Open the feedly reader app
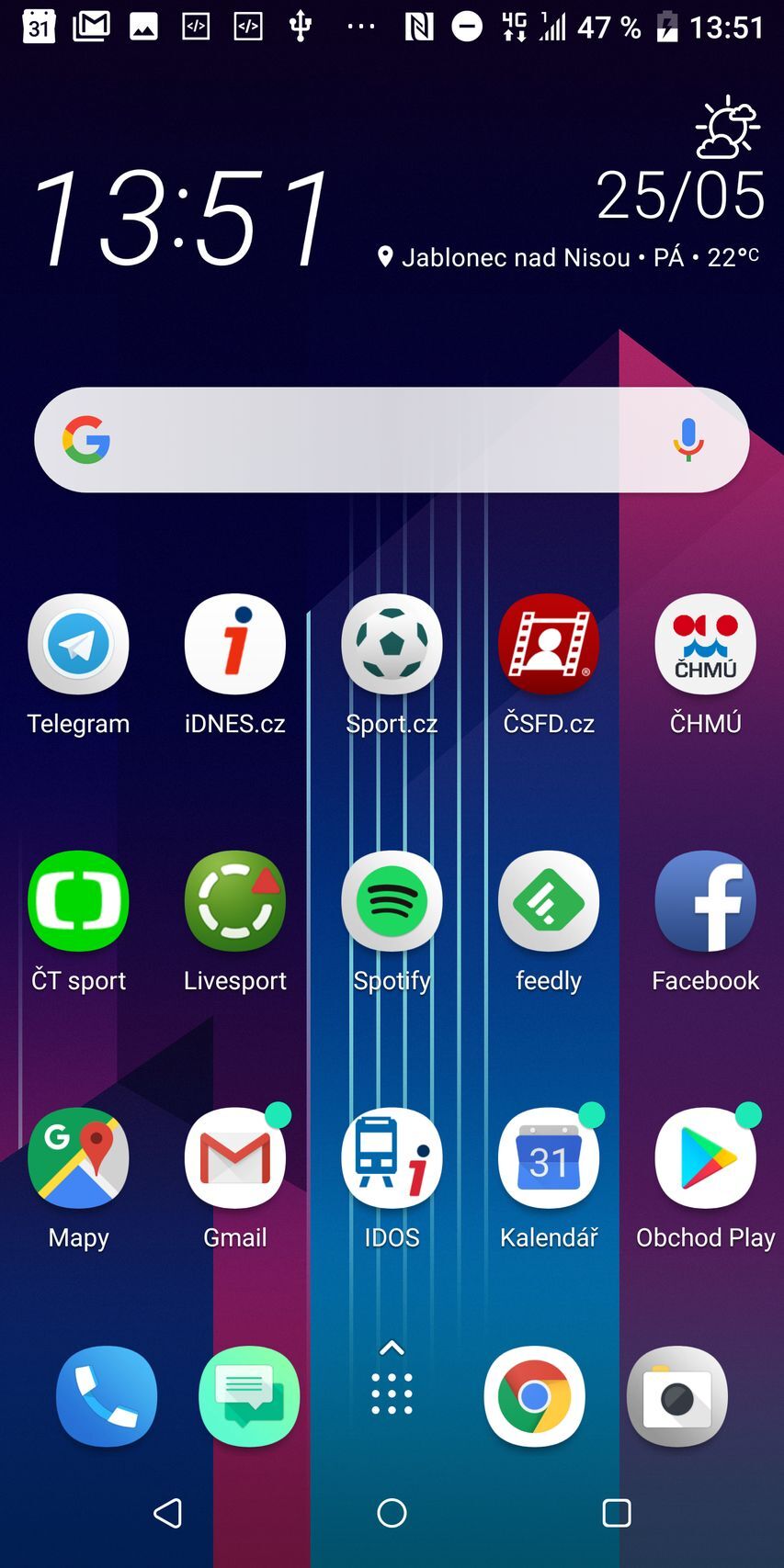This screenshot has height=1568, width=784. click(x=549, y=901)
